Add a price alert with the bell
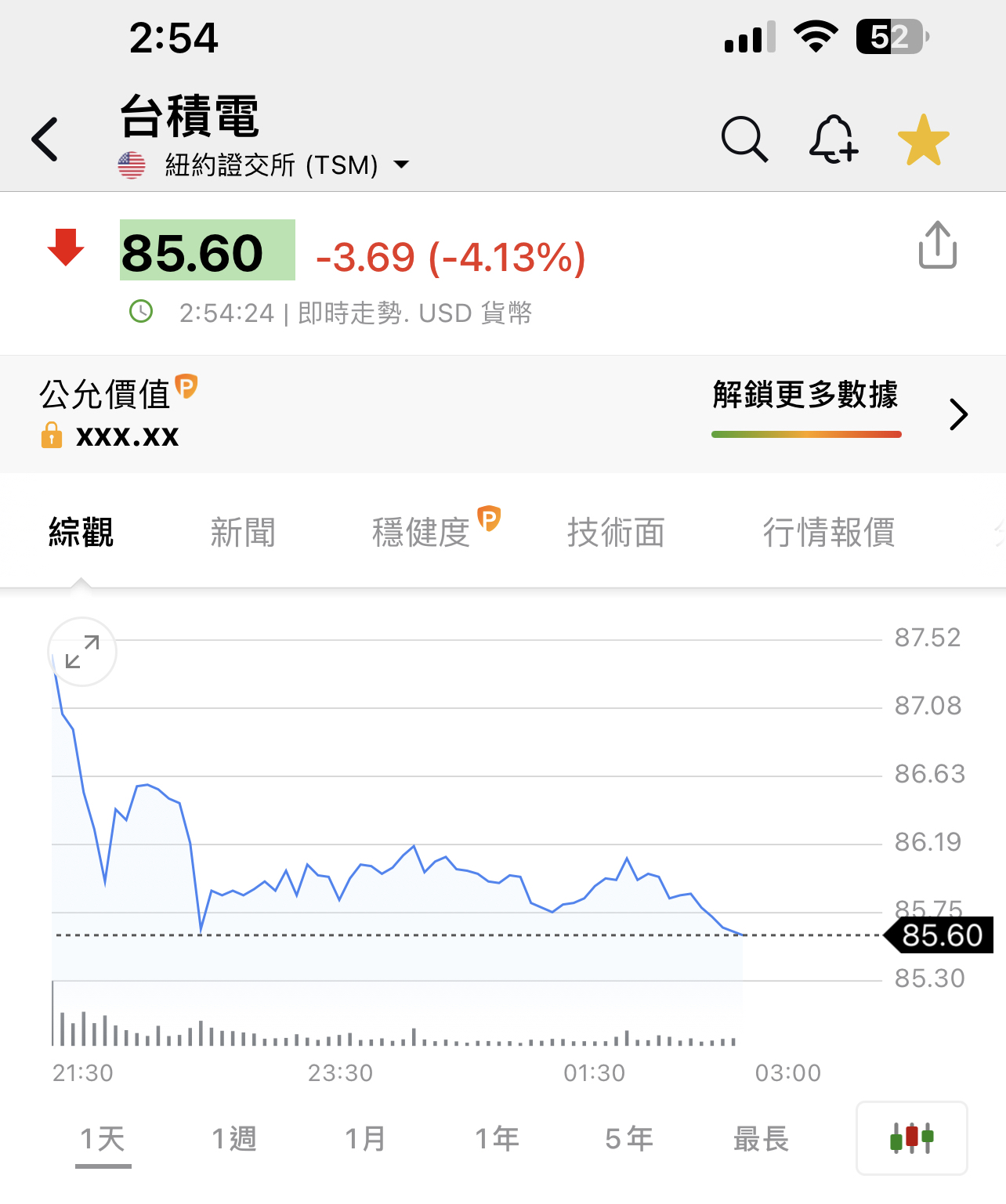1006x1204 pixels. (832, 139)
